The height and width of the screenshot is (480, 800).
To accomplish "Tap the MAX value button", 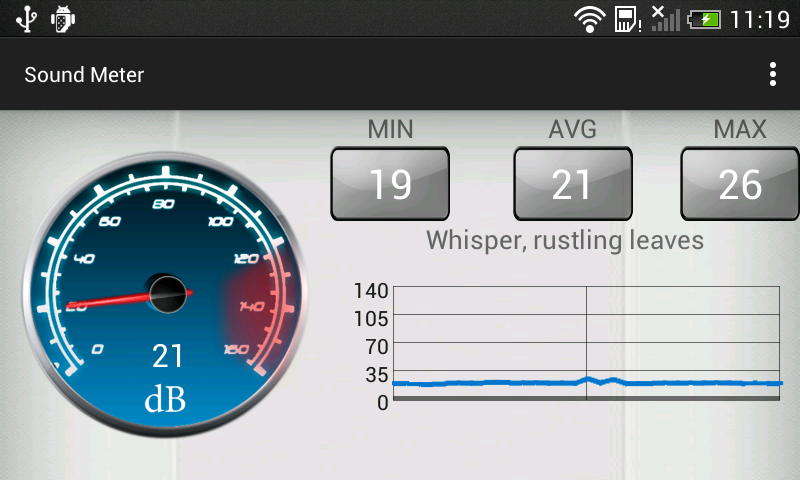I will click(x=740, y=184).
